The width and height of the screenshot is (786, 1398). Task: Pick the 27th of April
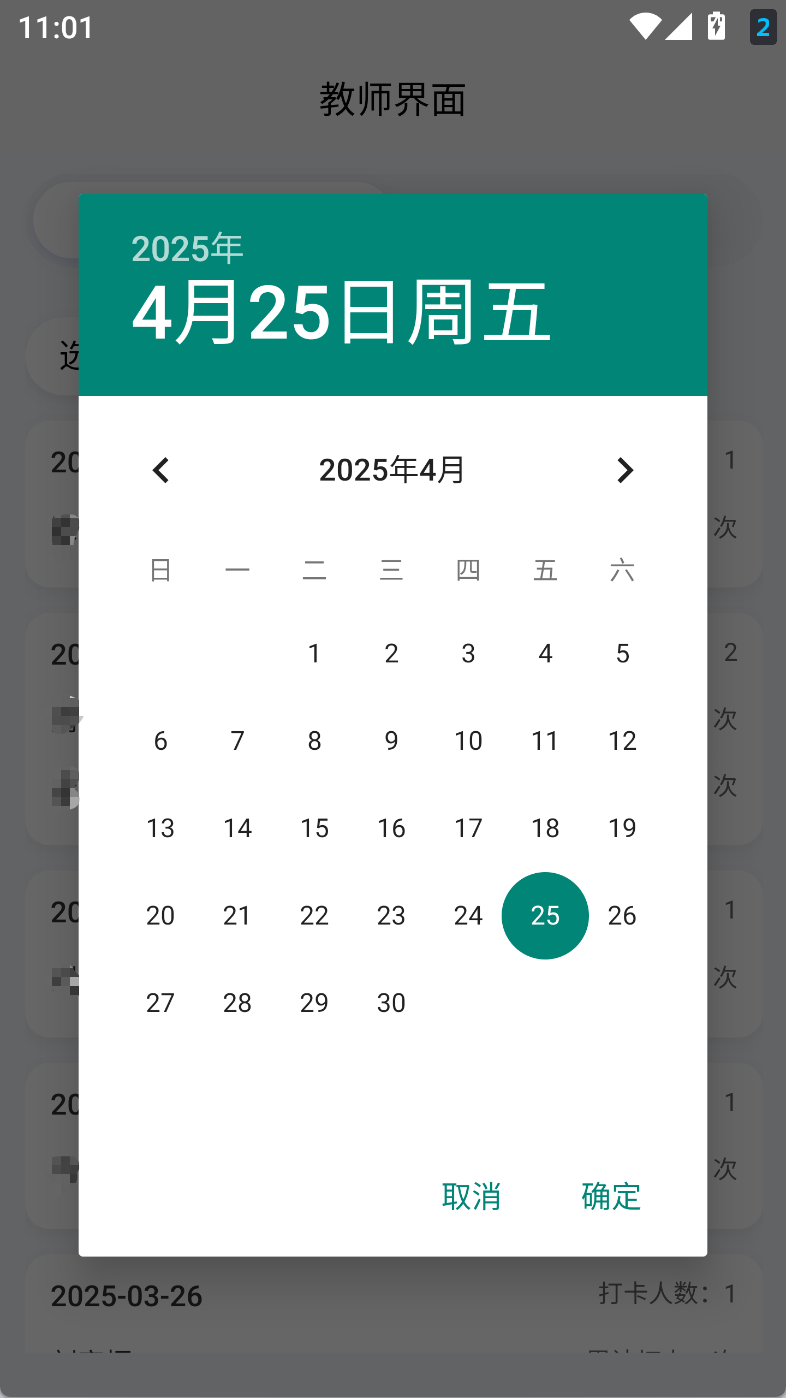click(x=160, y=1003)
